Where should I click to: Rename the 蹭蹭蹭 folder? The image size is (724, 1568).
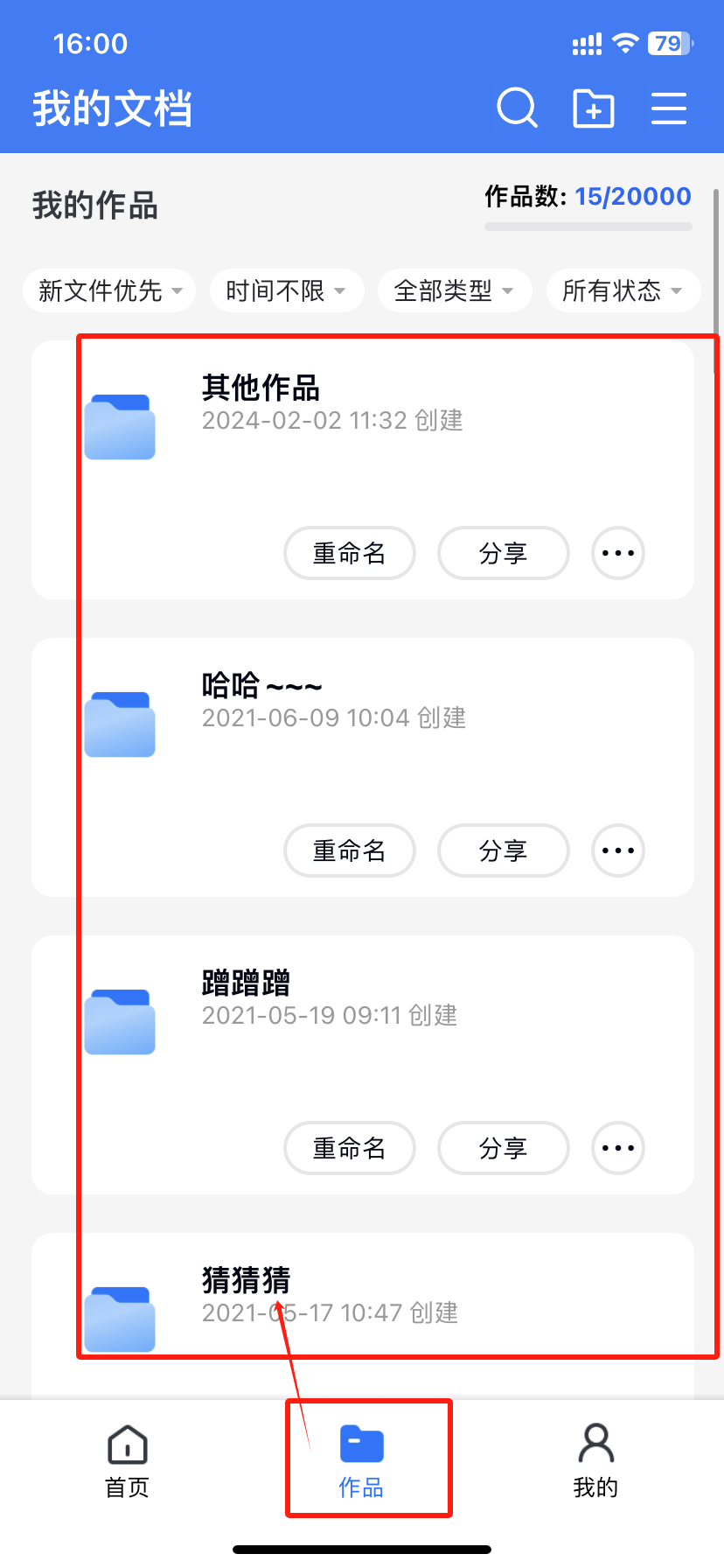pos(349,1148)
